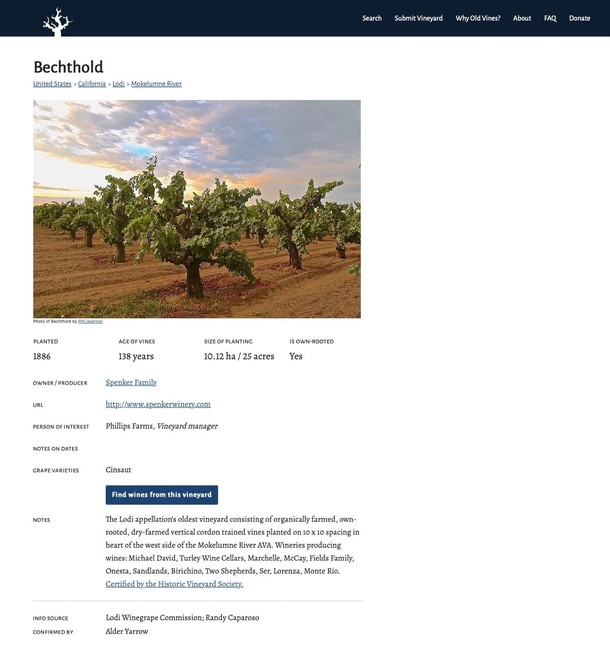Tap the tree logo to go home
Viewport: 610px width, 650px height.
click(x=57, y=20)
